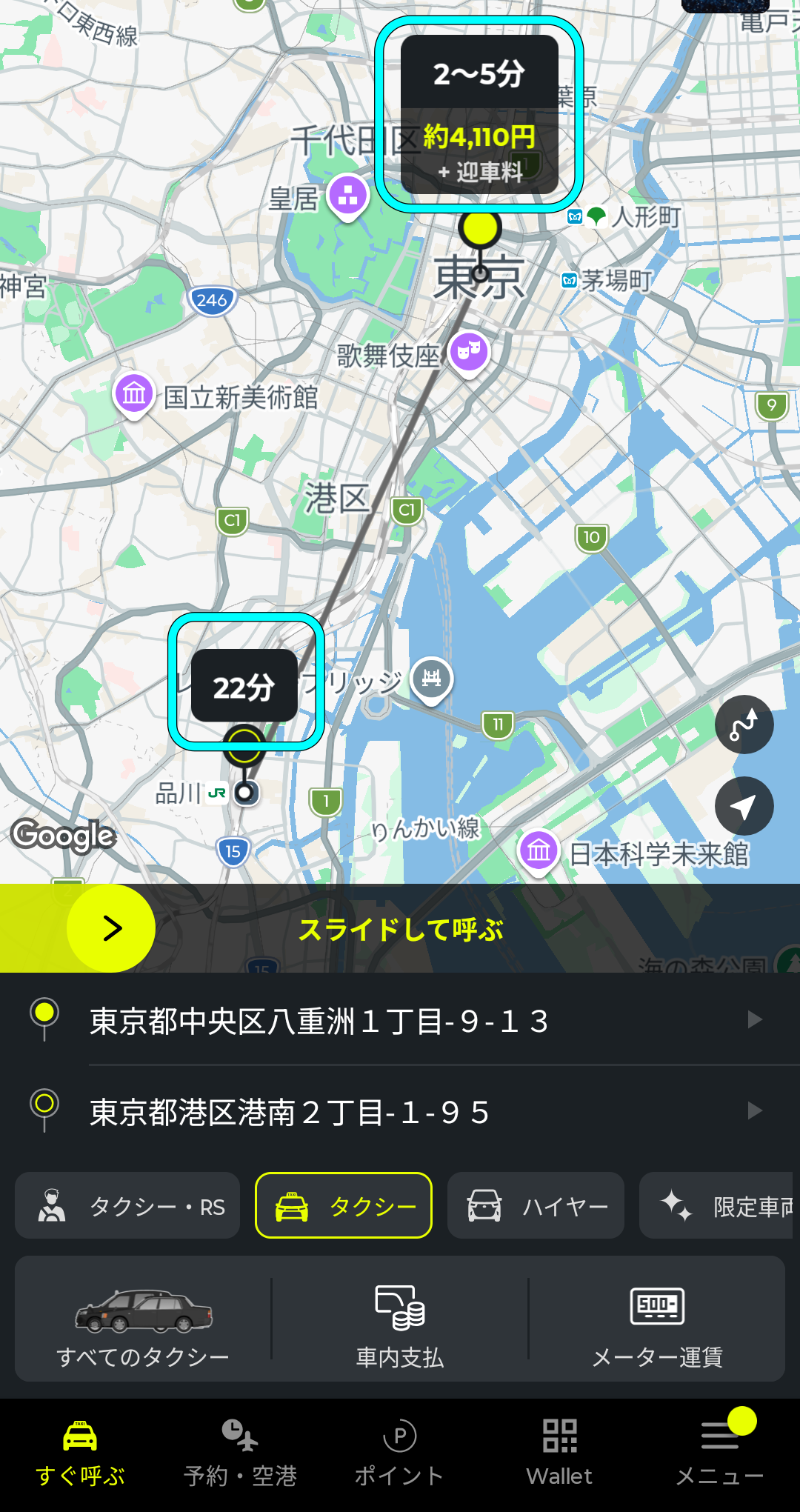This screenshot has height=1512, width=800.
Task: Edit destination address 東京都港区港南２丁目
Action: coord(400,1111)
